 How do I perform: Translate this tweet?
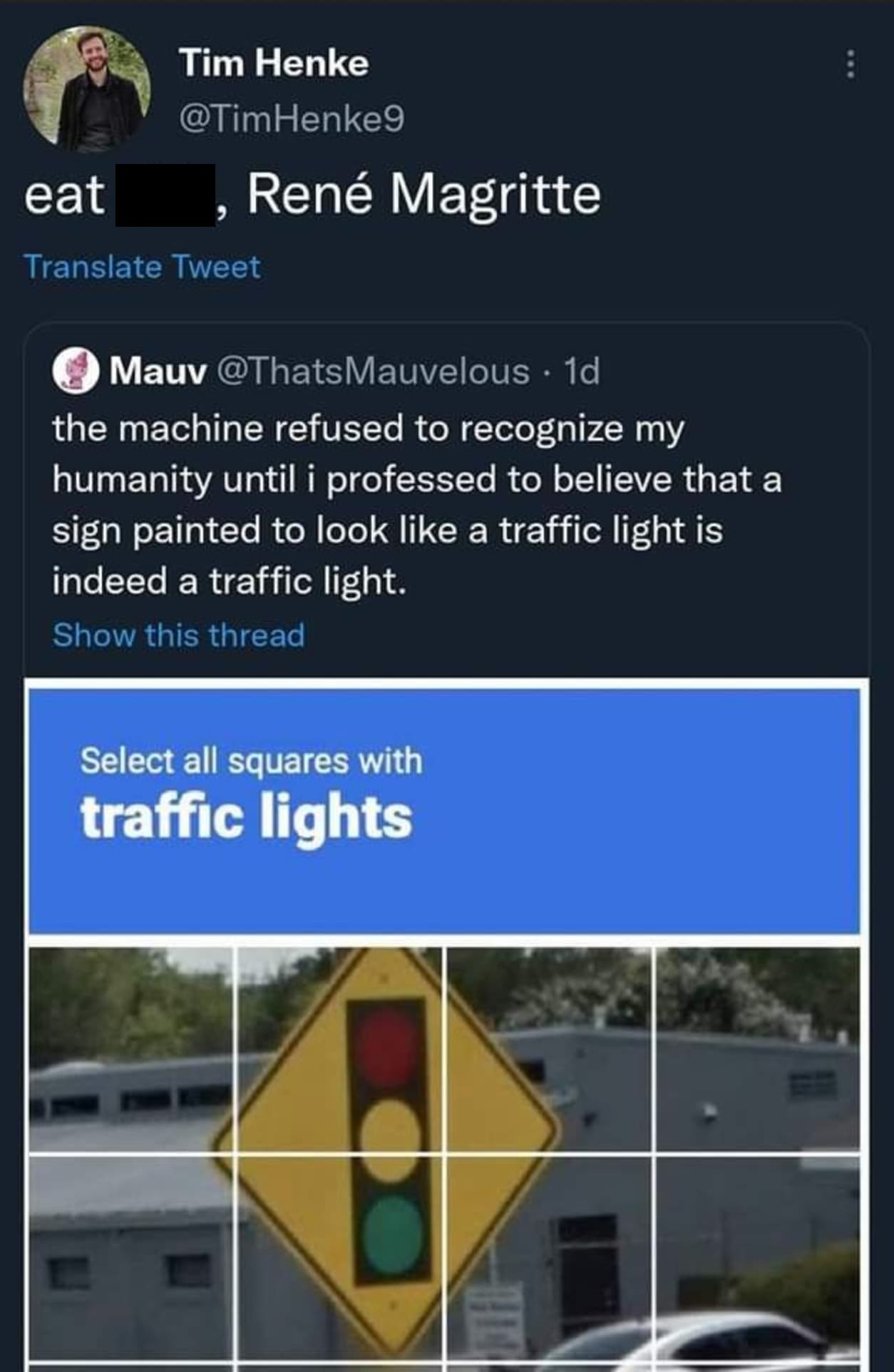142,267
